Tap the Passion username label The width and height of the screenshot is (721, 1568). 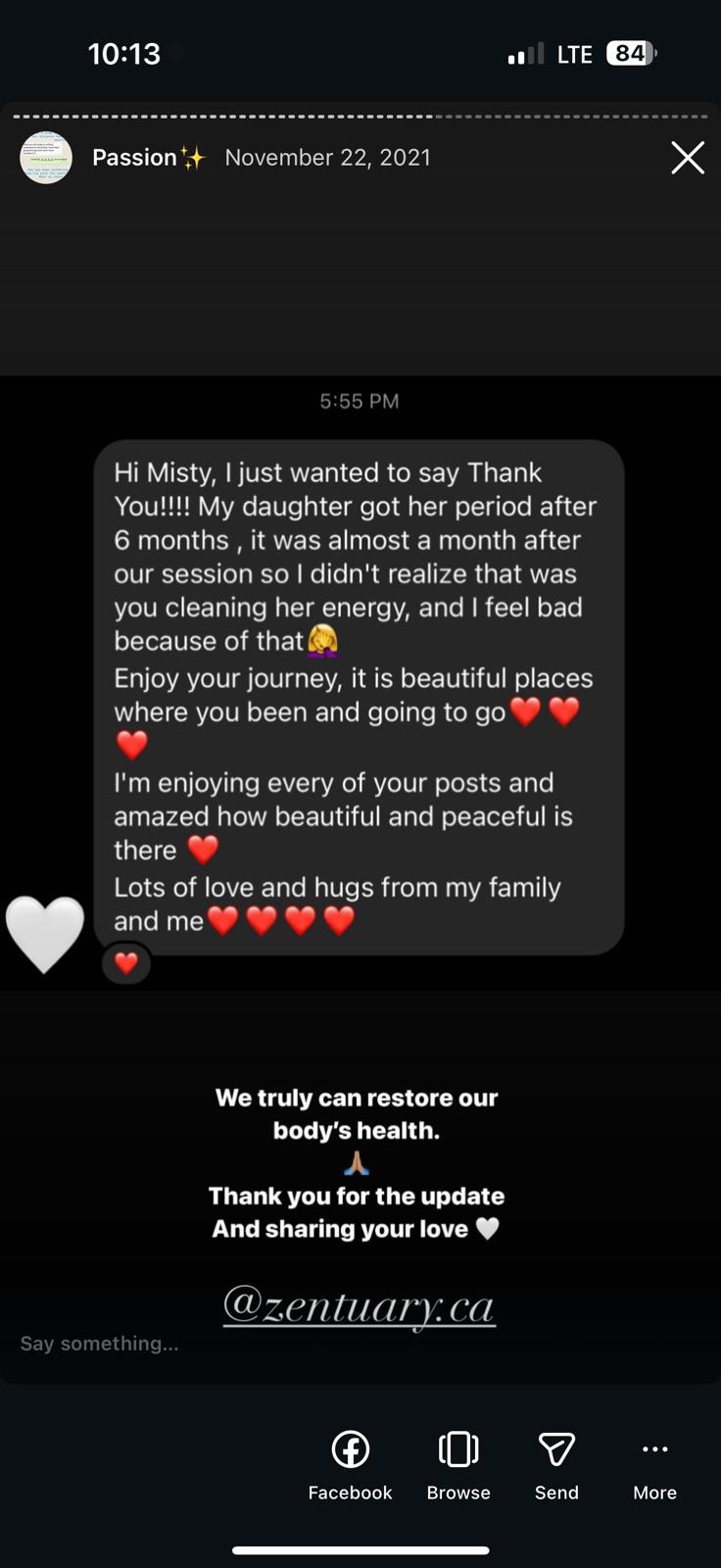pyautogui.click(x=138, y=157)
